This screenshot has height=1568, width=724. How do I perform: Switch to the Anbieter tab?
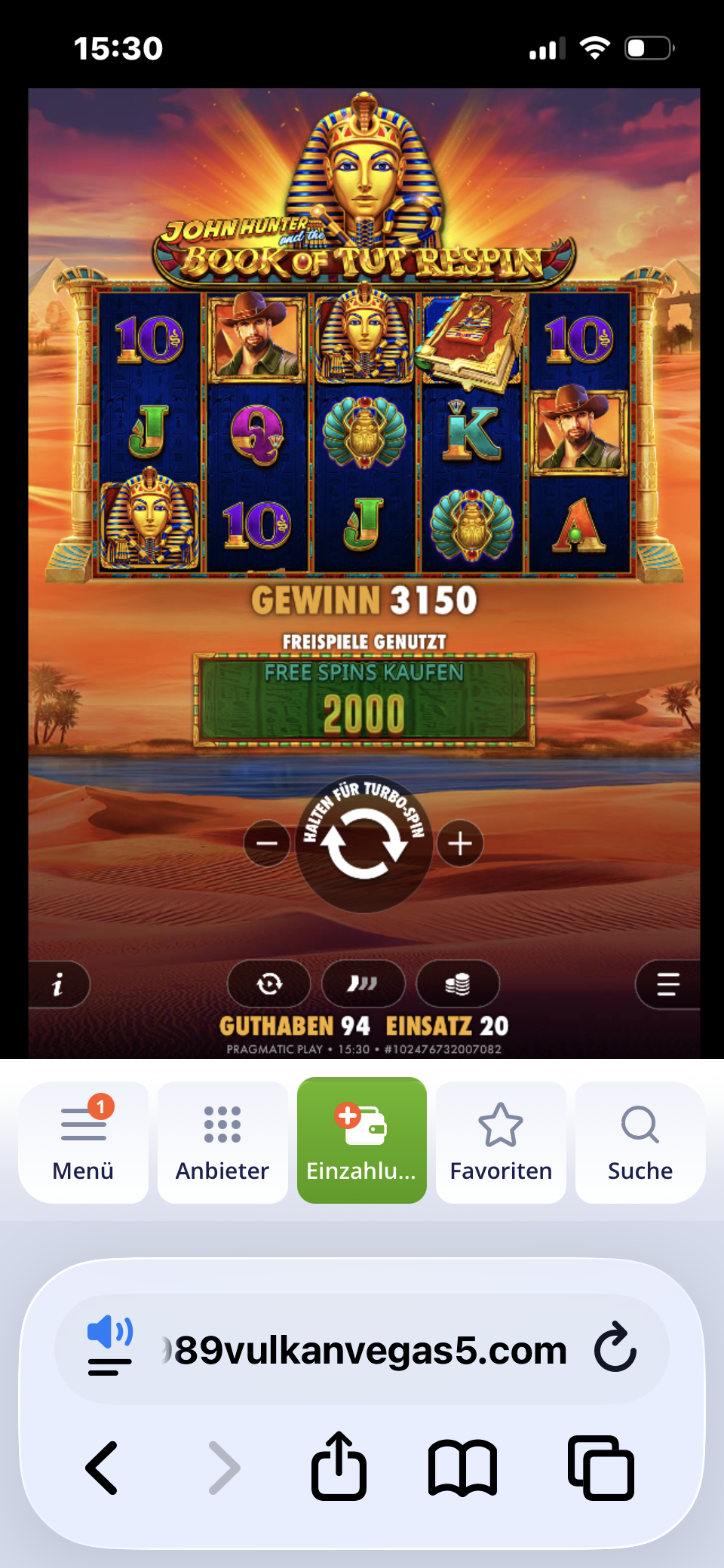[x=222, y=1142]
